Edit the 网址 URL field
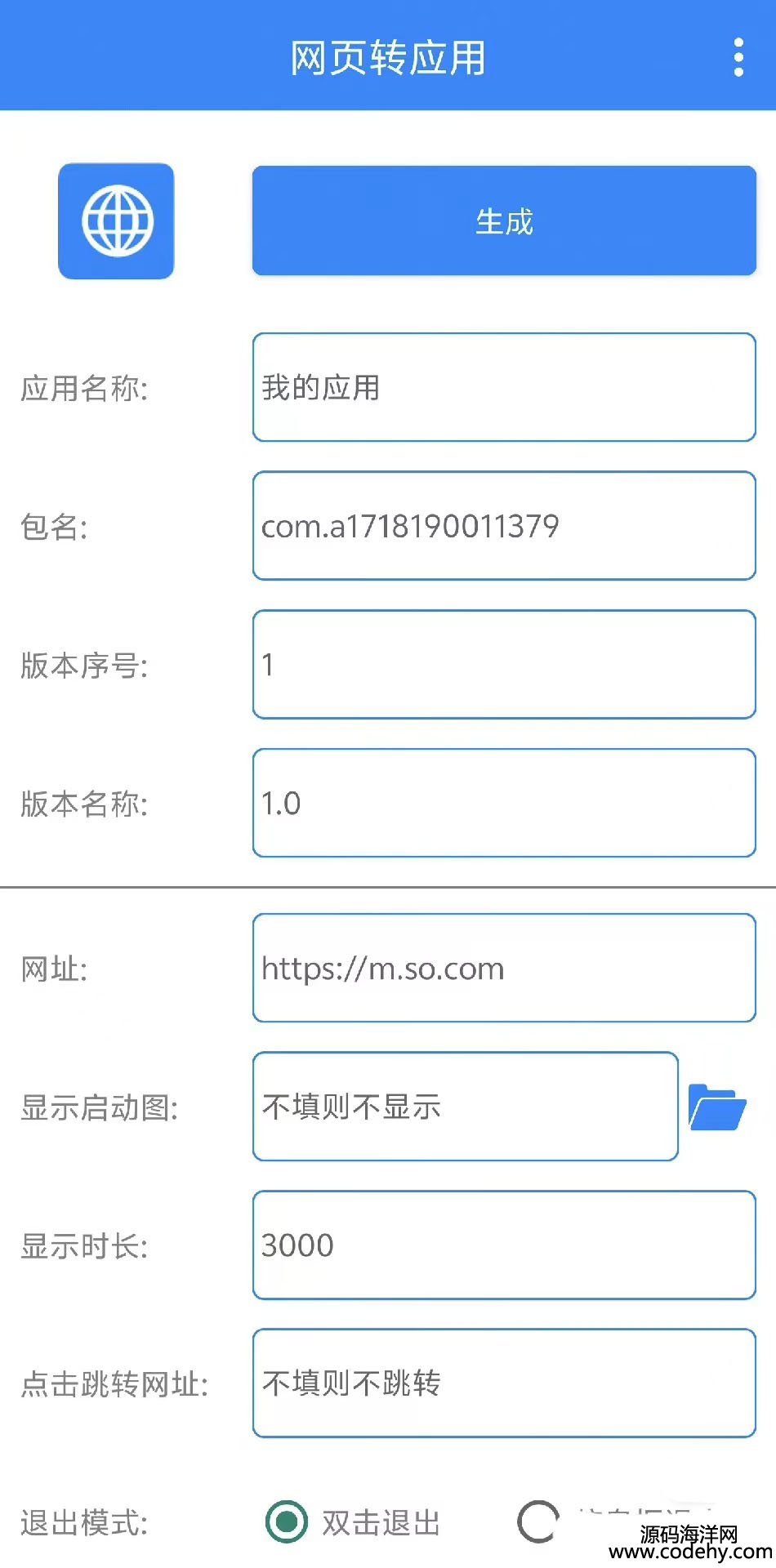This screenshot has height=1568, width=776. pyautogui.click(x=504, y=968)
